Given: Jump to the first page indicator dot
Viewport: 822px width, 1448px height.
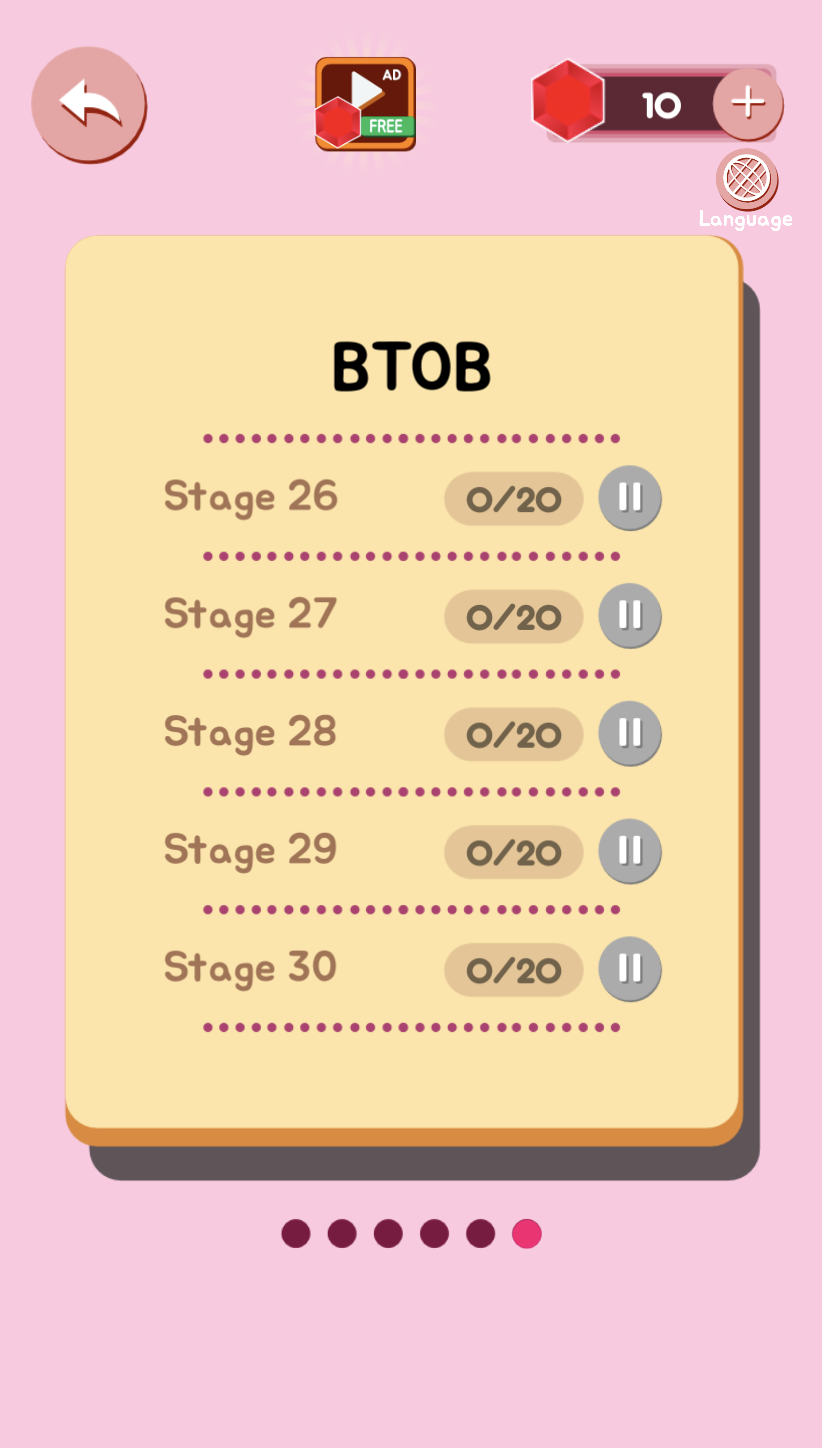Looking at the screenshot, I should click(296, 1233).
